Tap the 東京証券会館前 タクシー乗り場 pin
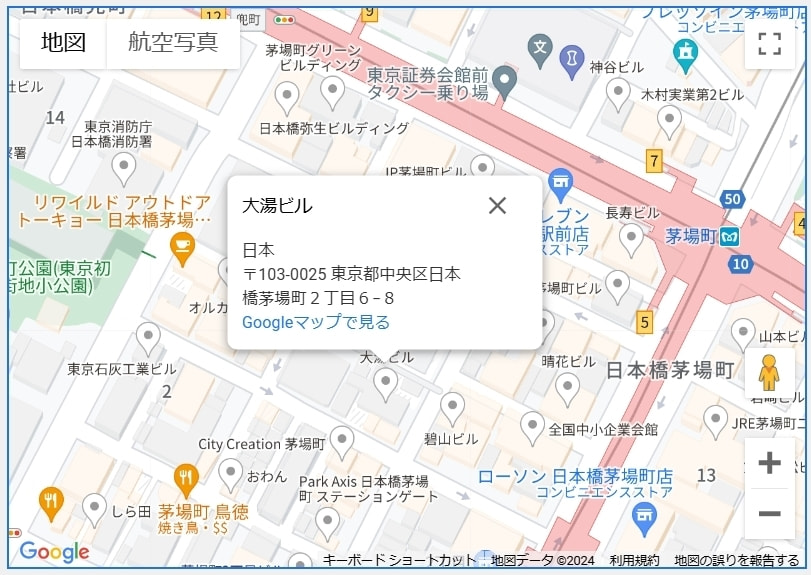The height and width of the screenshot is (575, 811). tap(505, 78)
